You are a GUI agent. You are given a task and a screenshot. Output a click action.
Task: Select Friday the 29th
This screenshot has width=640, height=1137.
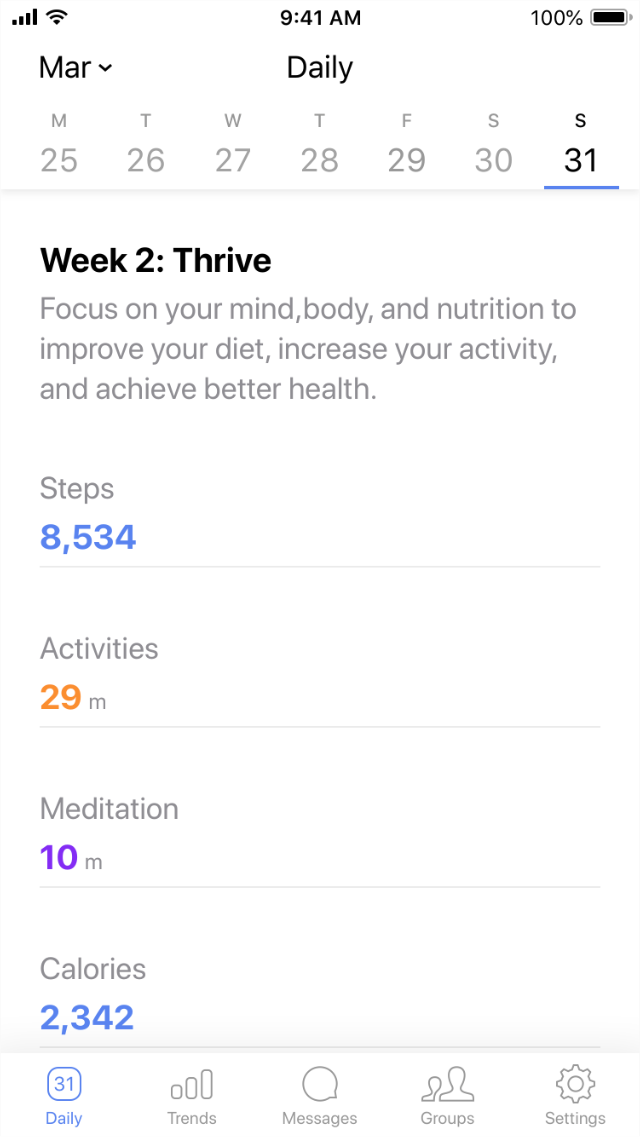(x=407, y=147)
